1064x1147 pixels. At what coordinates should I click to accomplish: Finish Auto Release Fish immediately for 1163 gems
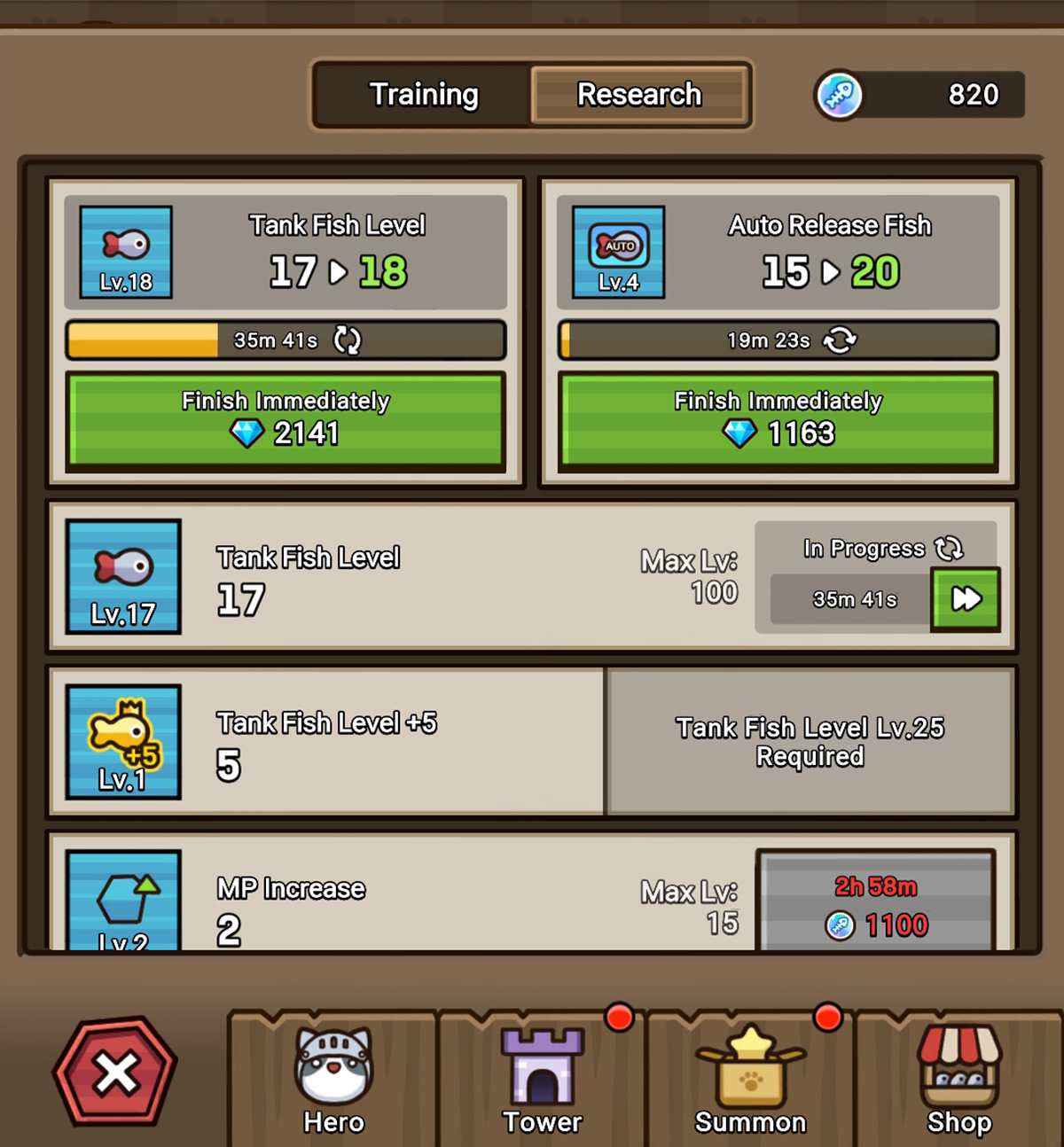778,420
